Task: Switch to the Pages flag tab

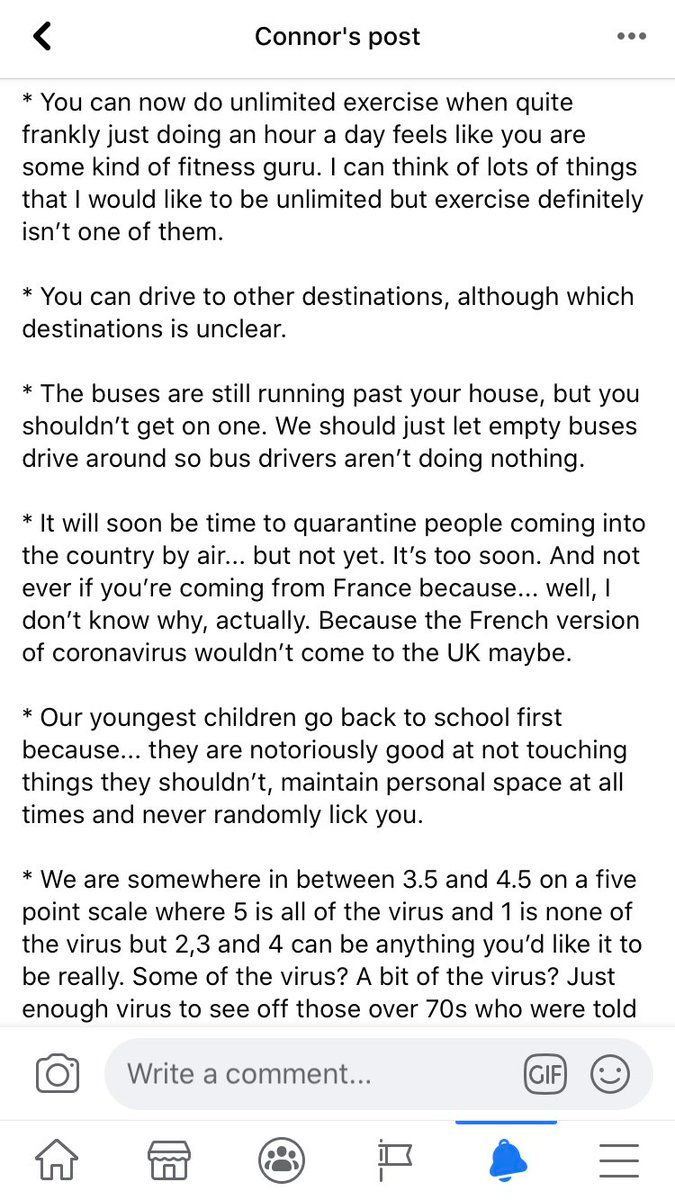Action: click(x=394, y=1160)
